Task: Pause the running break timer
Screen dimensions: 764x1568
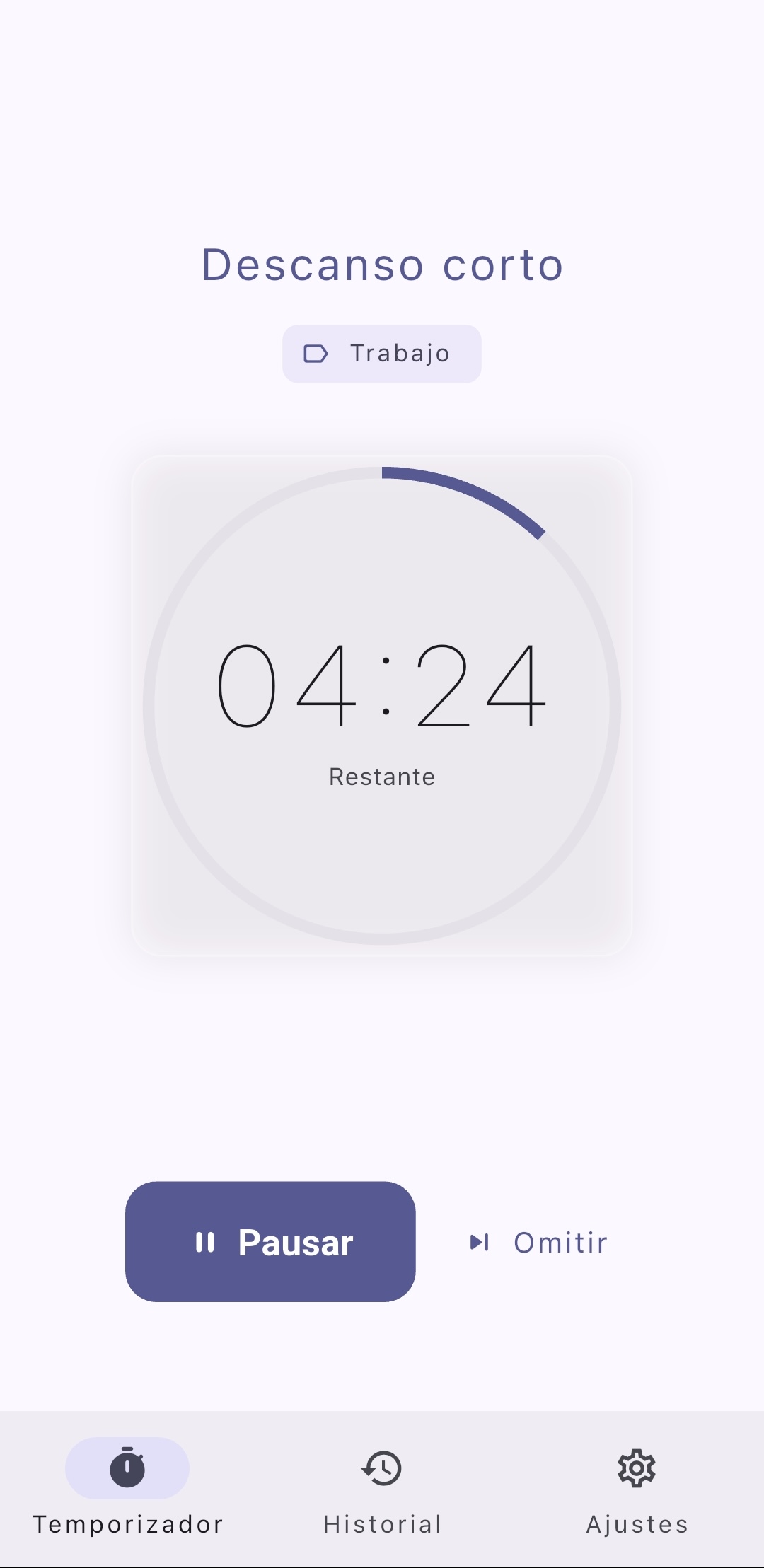Action: (271, 1243)
